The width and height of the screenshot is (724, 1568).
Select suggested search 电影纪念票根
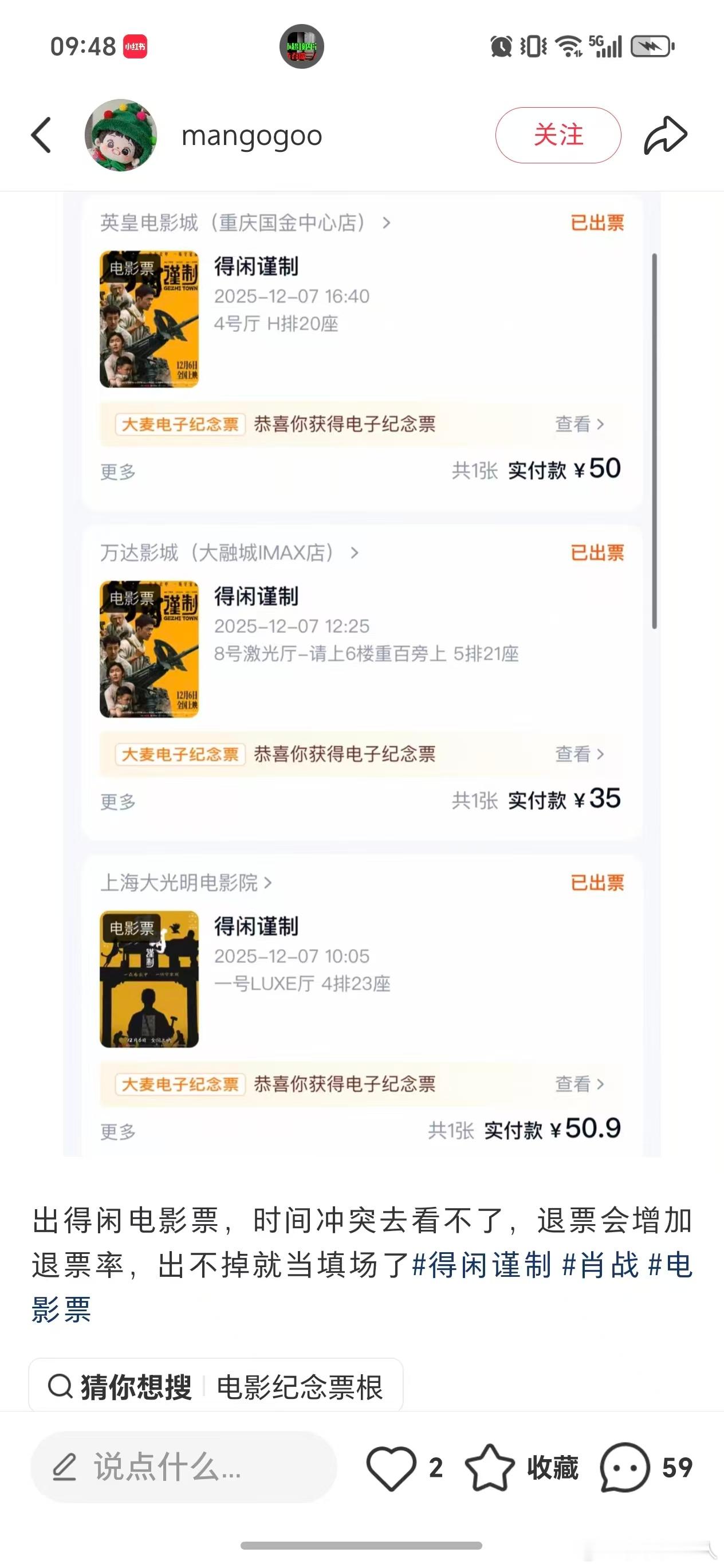301,1386
